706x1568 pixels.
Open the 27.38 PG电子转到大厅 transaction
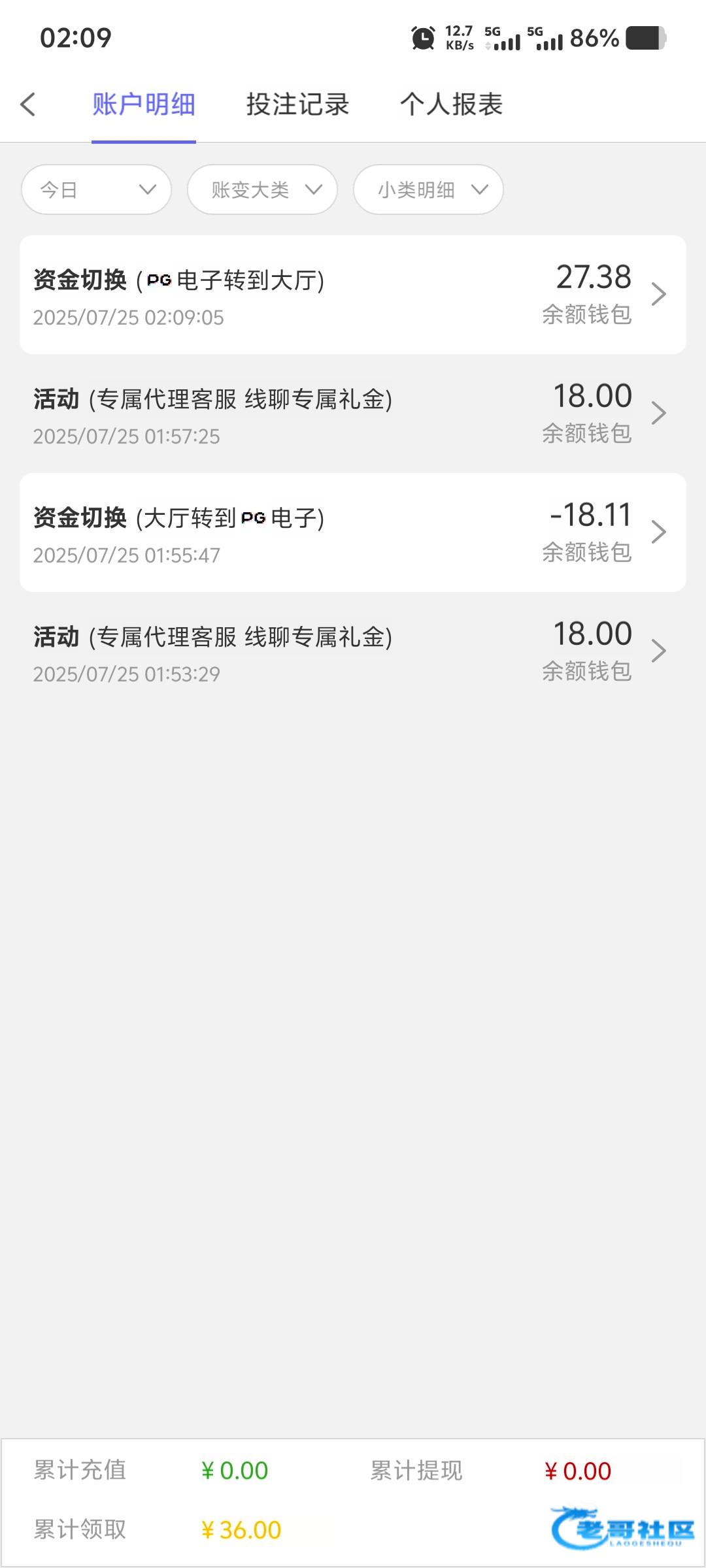click(353, 295)
